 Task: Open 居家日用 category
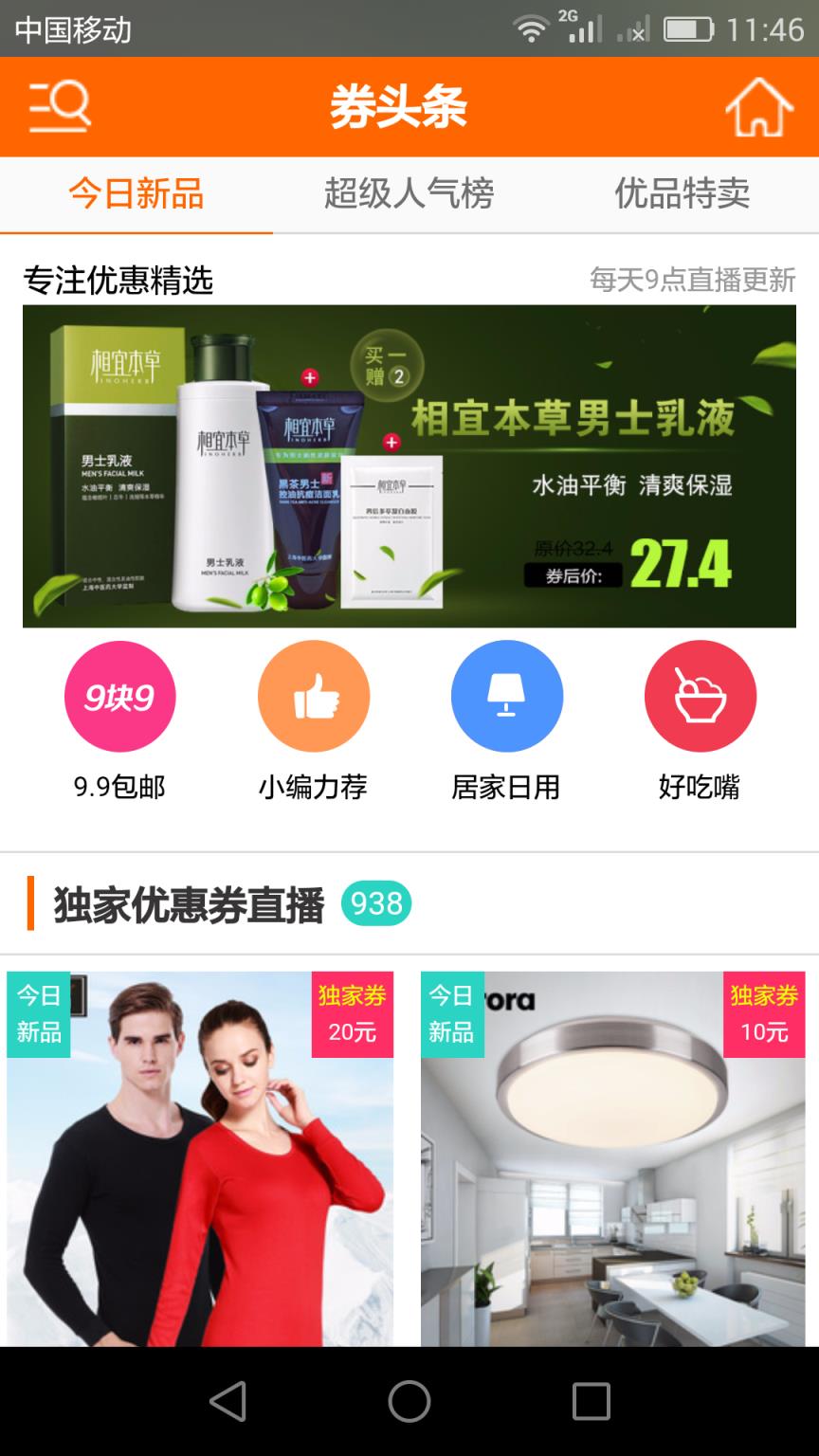tap(506, 697)
